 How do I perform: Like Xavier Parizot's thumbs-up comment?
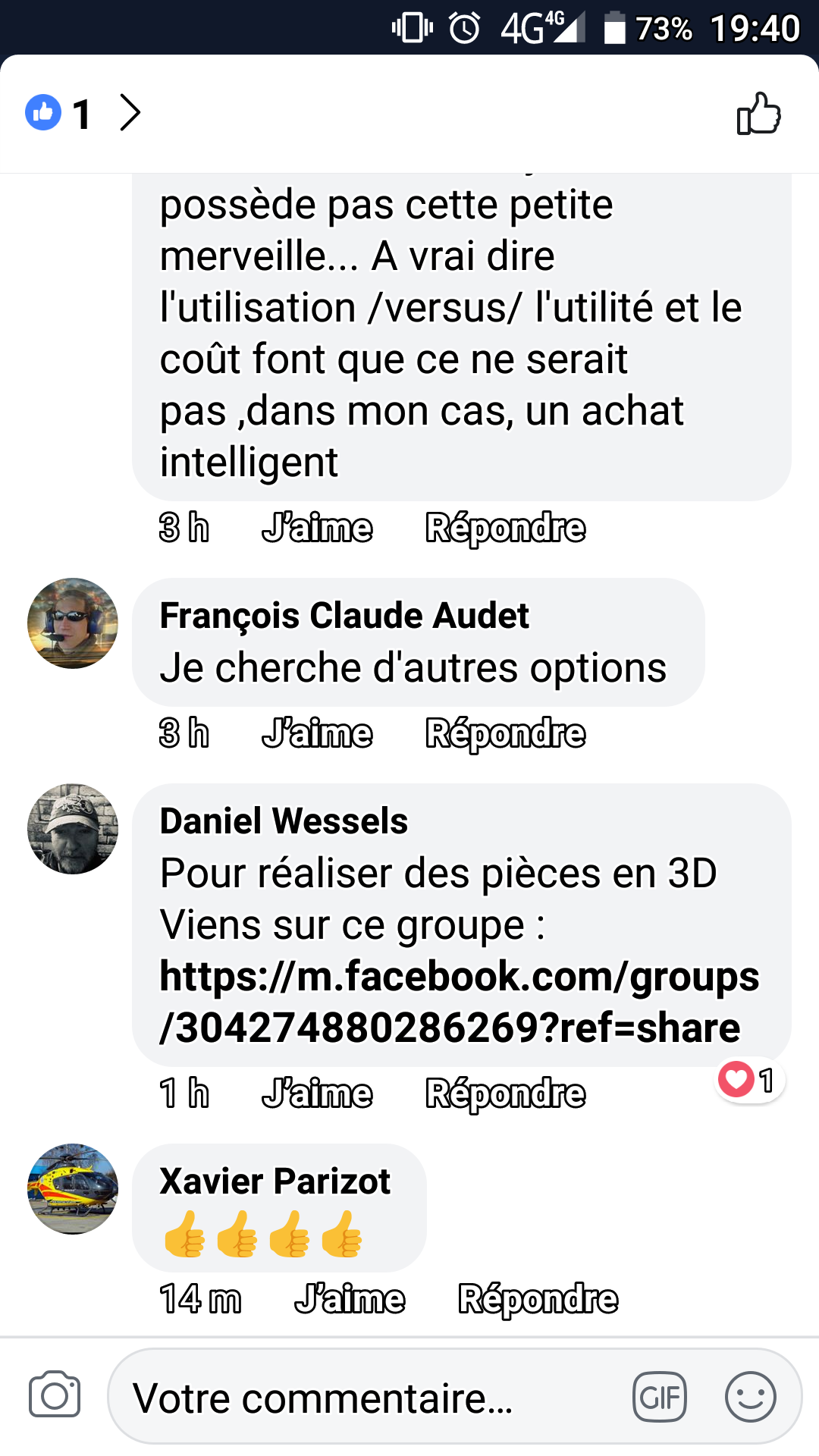[350, 1300]
